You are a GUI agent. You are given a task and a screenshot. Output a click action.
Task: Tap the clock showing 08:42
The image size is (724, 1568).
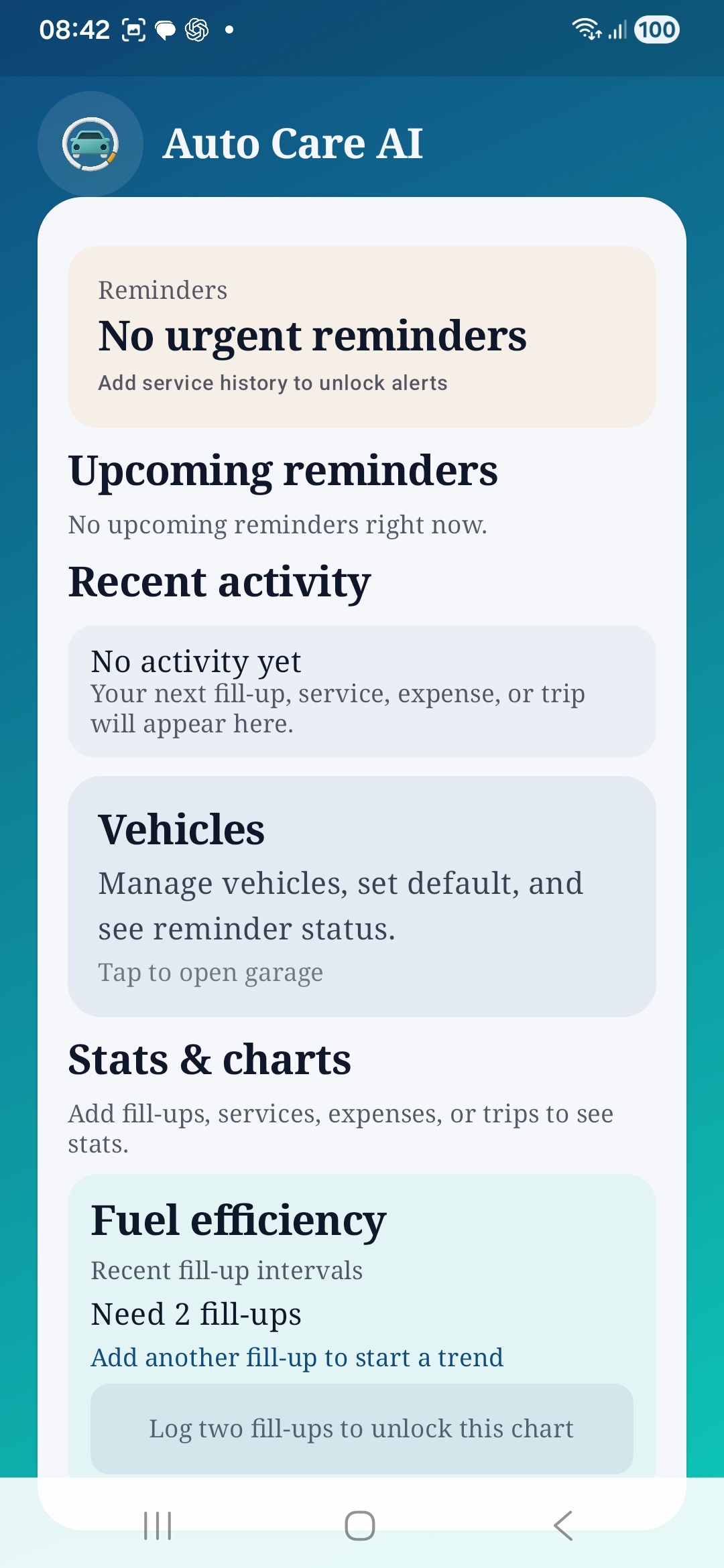pyautogui.click(x=74, y=28)
